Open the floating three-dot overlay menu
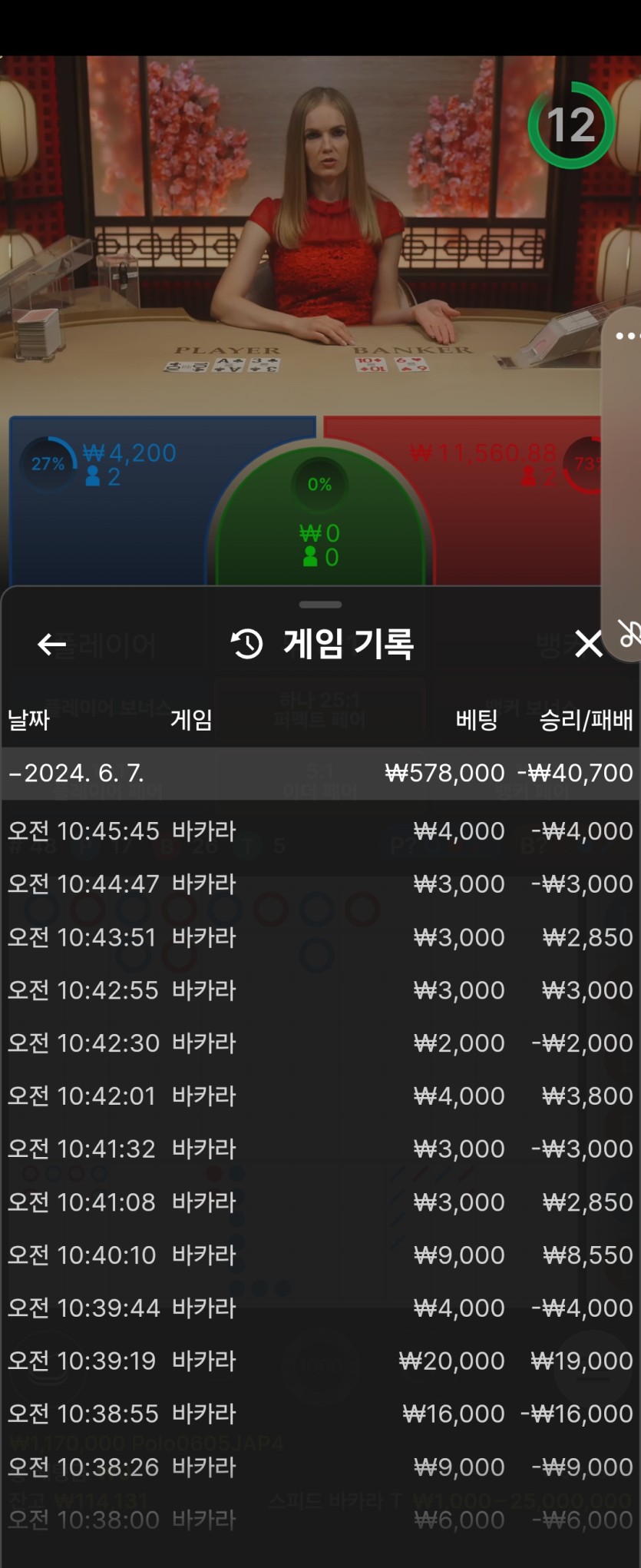Viewport: 641px width, 1568px height. (626, 336)
